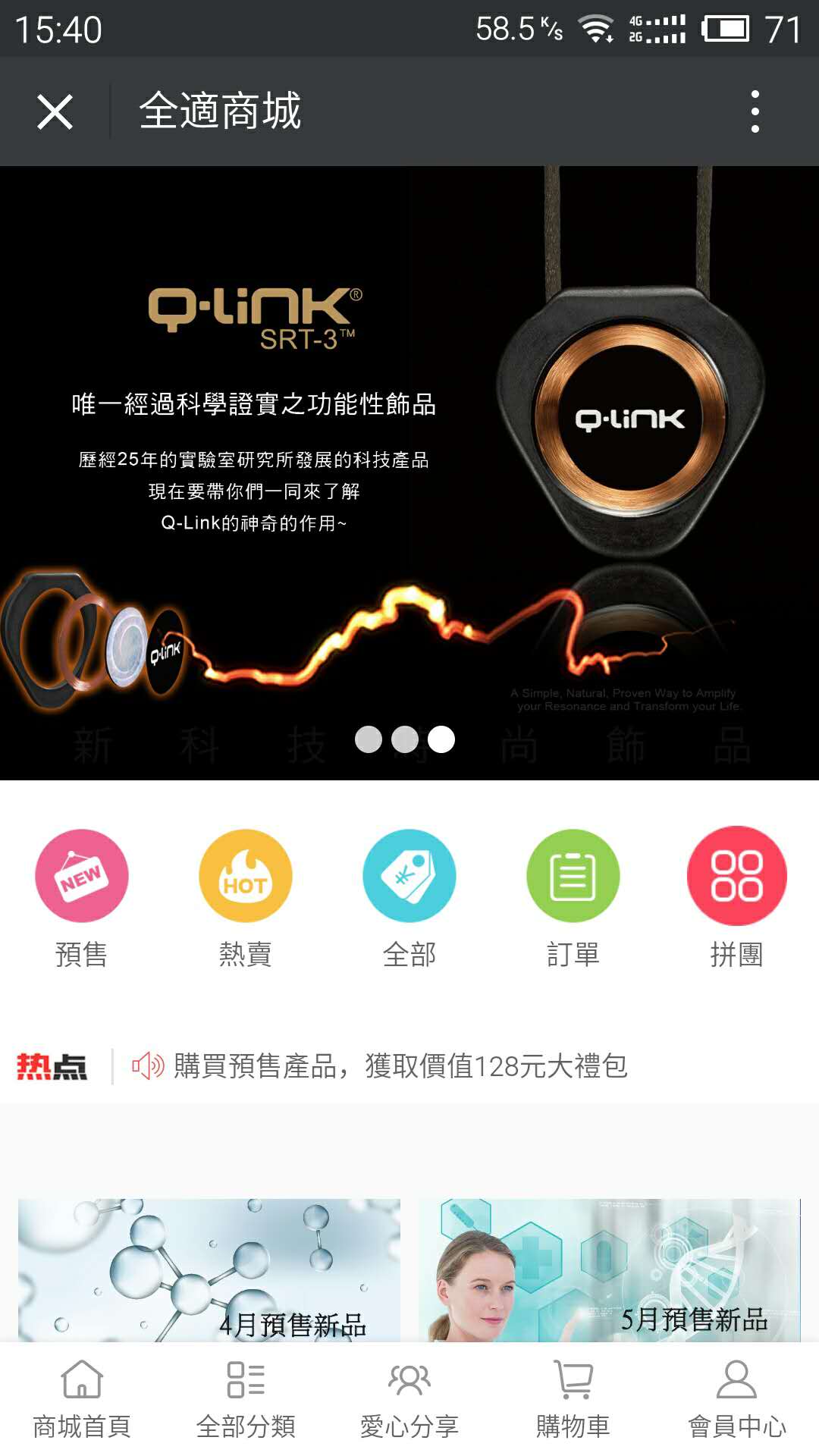Open the 購物車 shopping cart tab
Viewport: 819px width, 1456px height.
click(x=573, y=1399)
